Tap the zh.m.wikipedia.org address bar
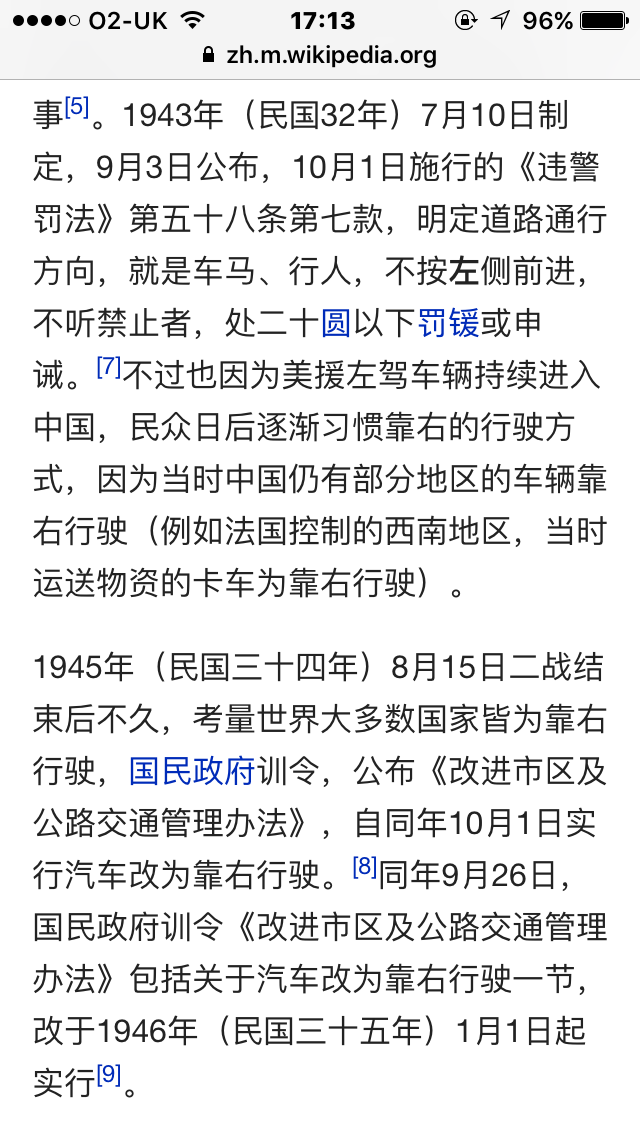640x1136 pixels. pos(320,54)
